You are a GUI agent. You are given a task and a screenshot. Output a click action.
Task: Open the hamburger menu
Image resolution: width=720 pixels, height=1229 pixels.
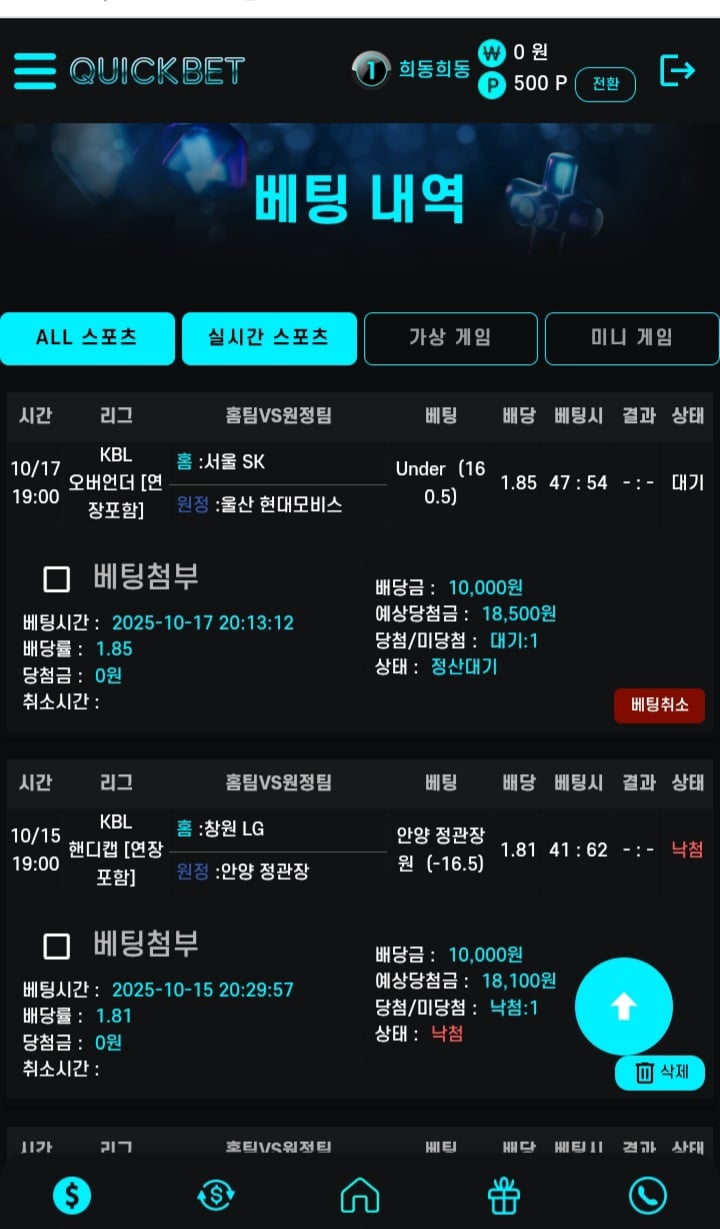[x=35, y=71]
